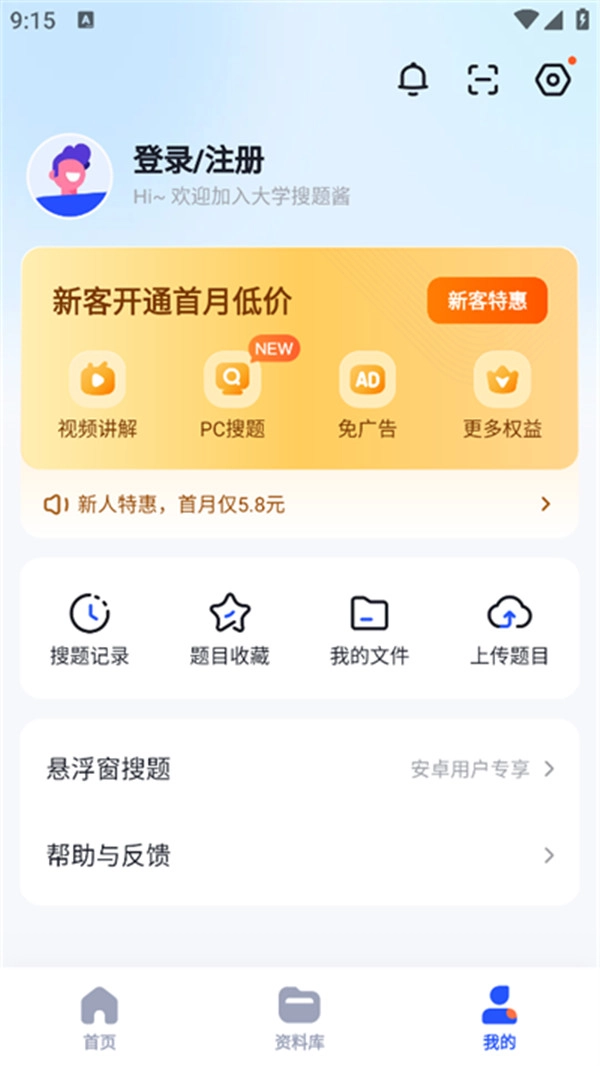Open 题目收藏 favorites
Screen dimensions: 600x1066
click(x=230, y=630)
